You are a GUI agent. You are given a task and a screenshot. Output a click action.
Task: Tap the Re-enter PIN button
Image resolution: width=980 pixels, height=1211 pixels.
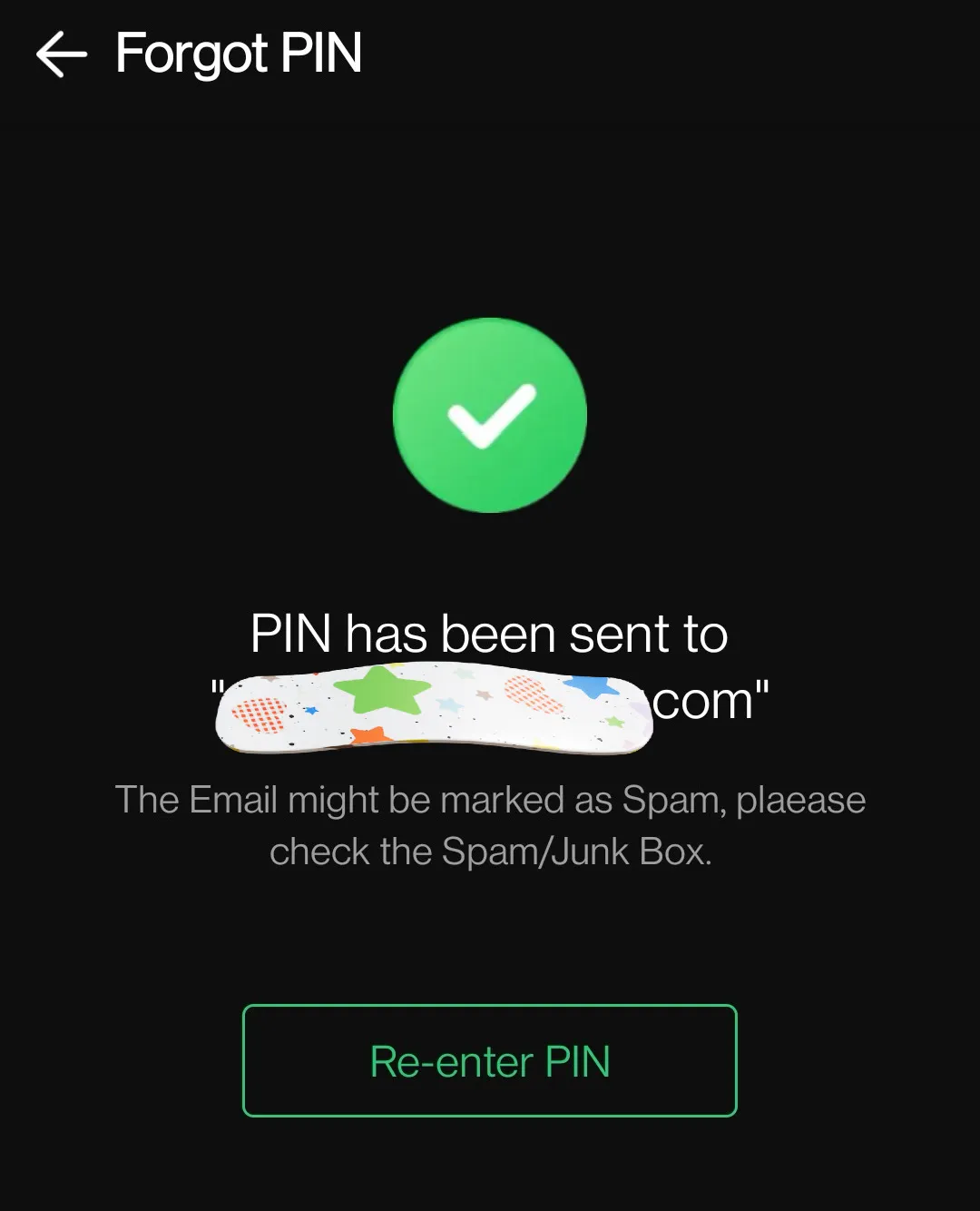[x=490, y=1060]
